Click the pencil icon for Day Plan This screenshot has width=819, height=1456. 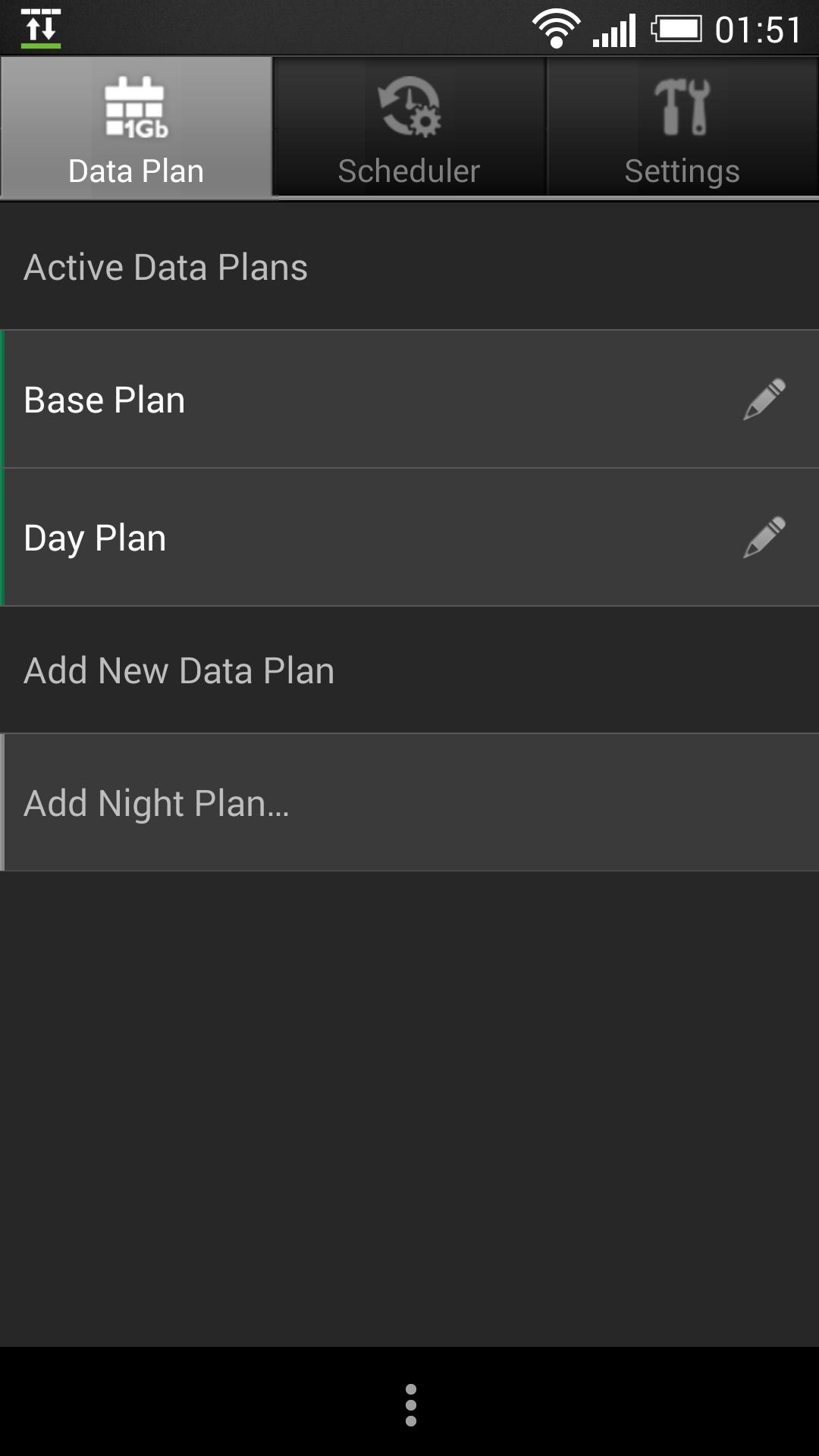click(x=762, y=538)
